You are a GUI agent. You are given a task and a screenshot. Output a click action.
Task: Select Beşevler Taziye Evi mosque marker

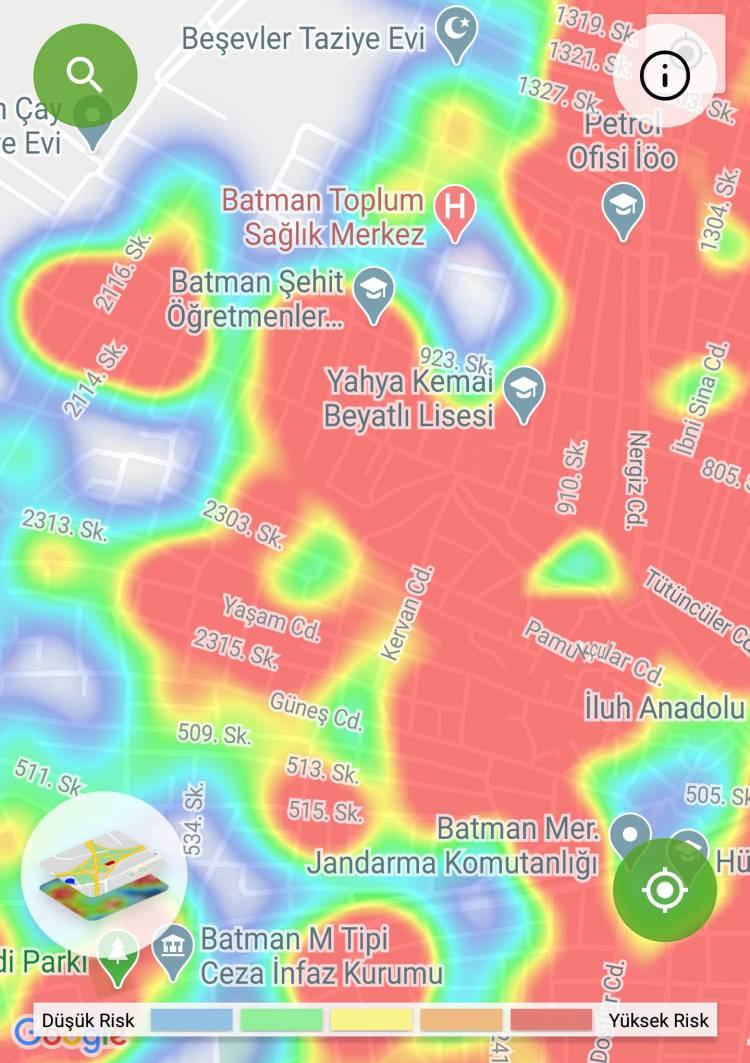[459, 34]
